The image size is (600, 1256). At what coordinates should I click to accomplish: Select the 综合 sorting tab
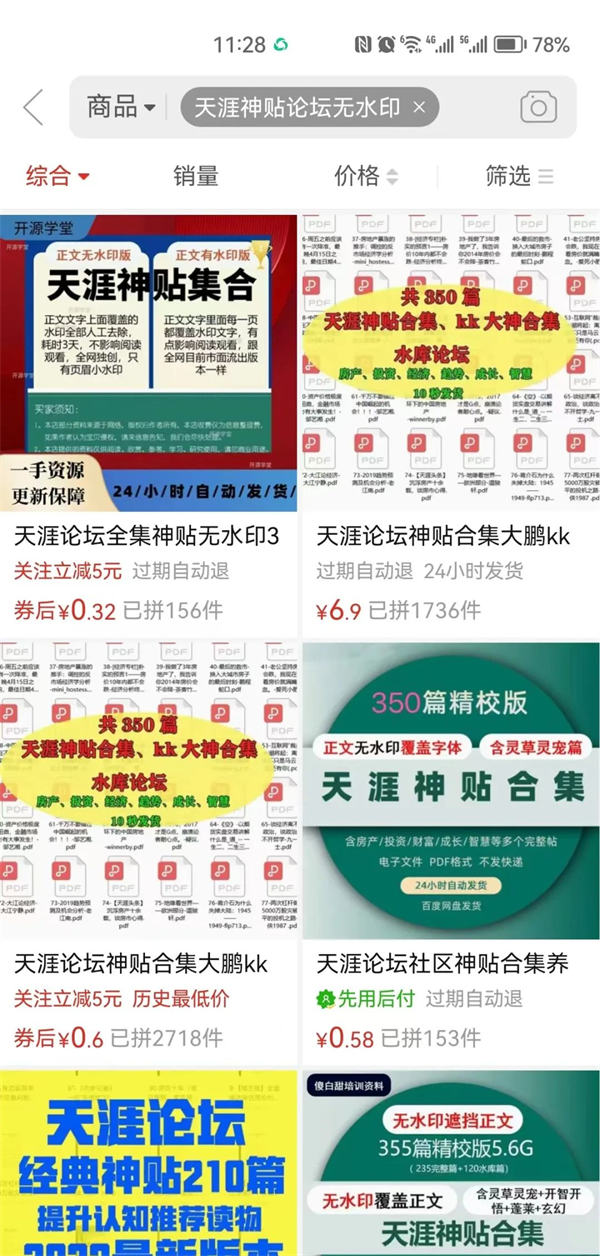coord(57,177)
